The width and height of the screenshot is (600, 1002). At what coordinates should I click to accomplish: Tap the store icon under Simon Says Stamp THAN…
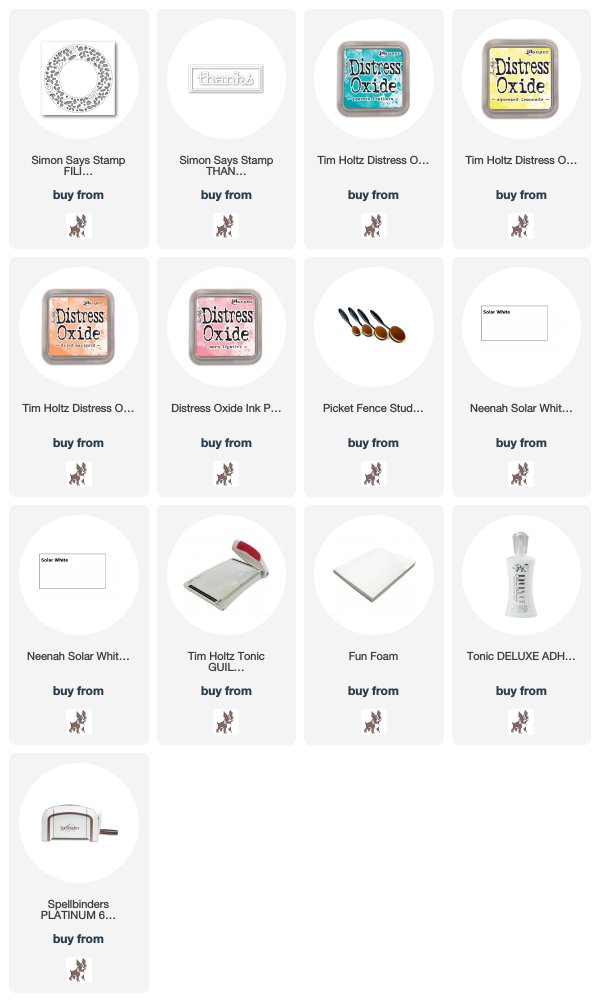click(226, 226)
